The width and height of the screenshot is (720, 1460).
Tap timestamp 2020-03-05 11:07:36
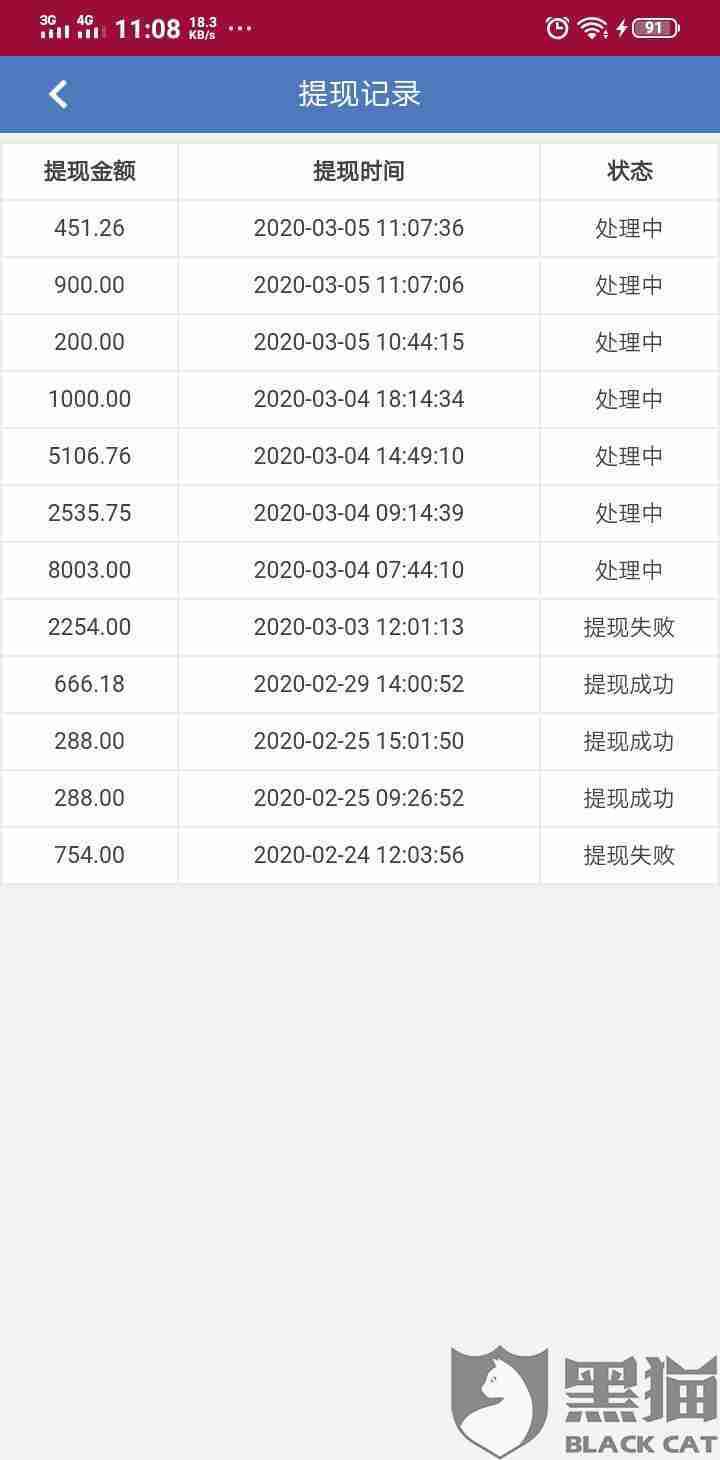359,228
